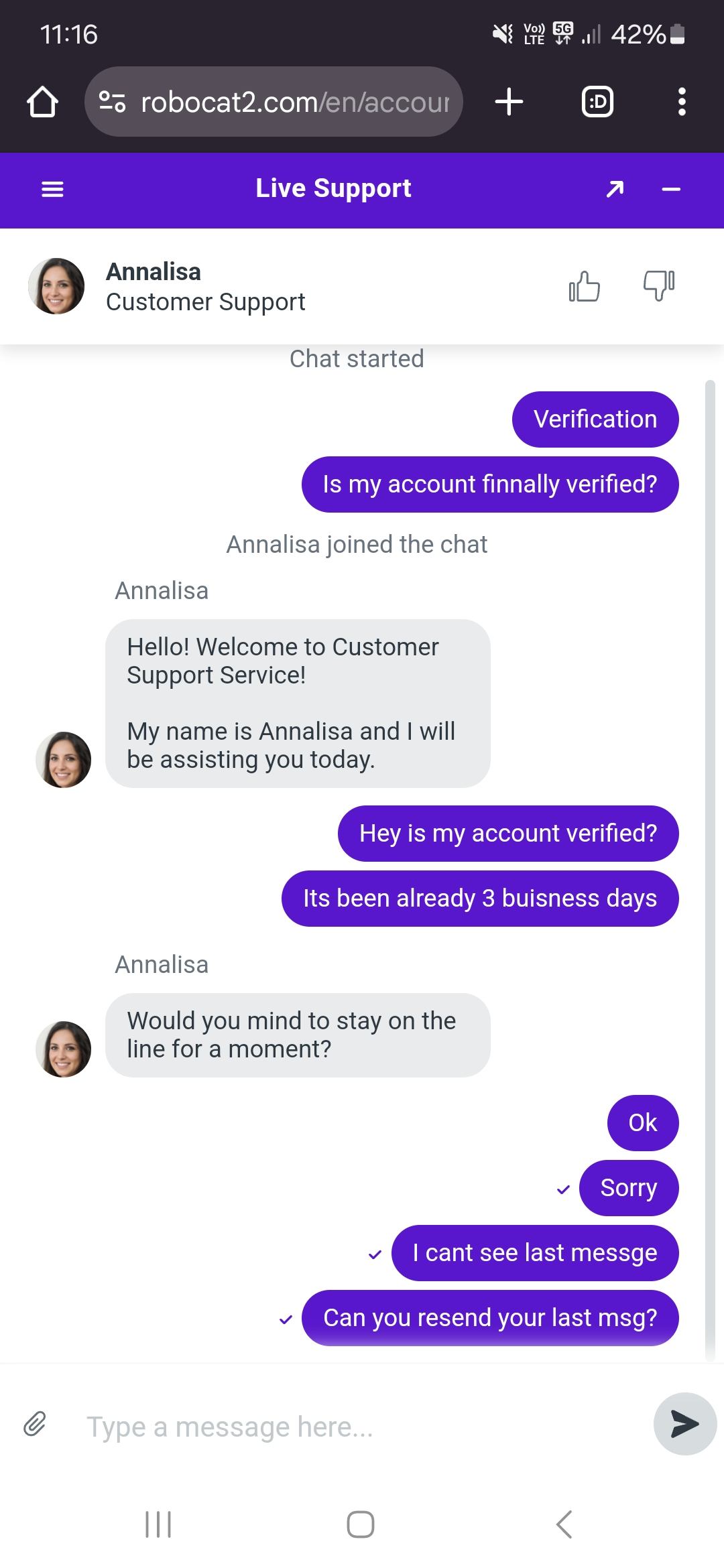
Task: Go to the browser home page
Action: tap(42, 102)
